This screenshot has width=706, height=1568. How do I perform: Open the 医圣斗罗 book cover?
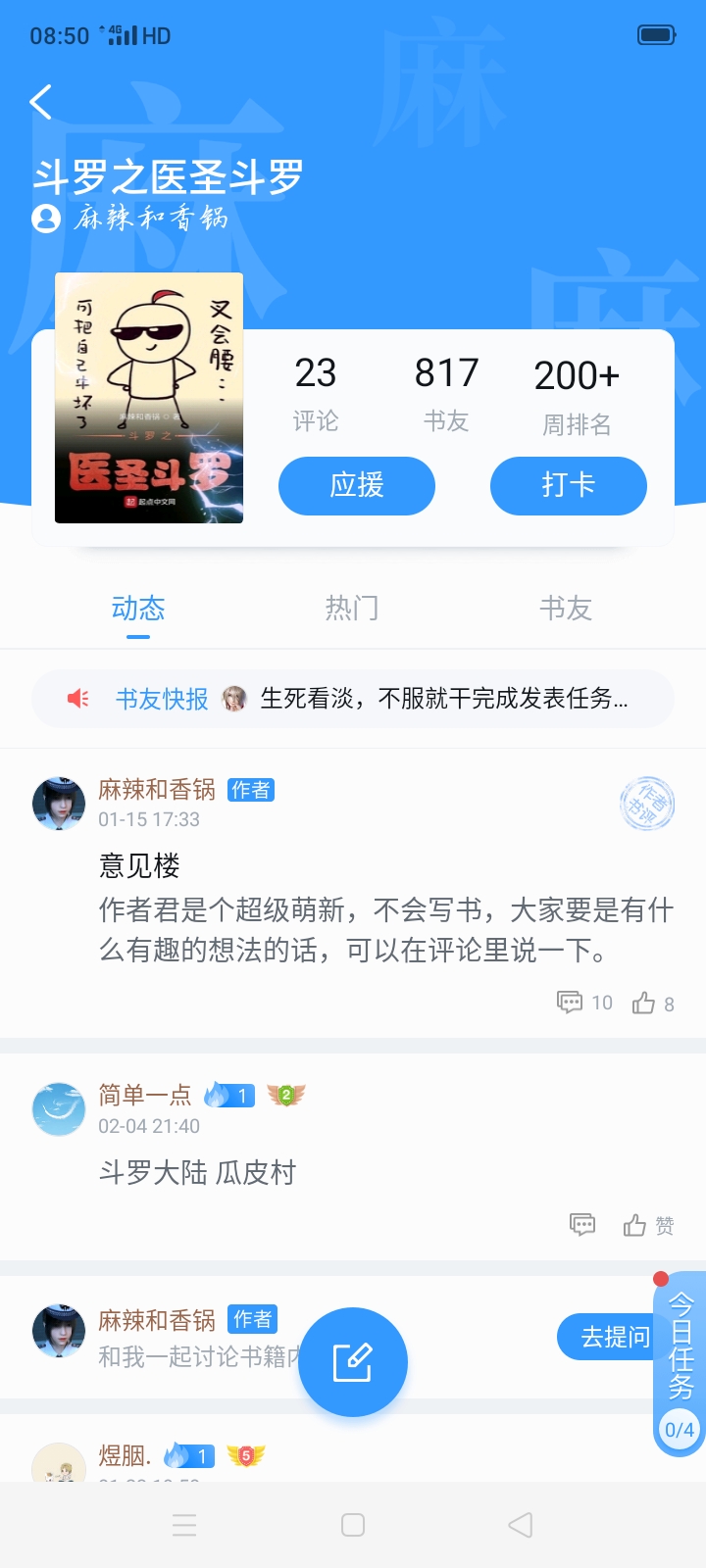click(x=149, y=398)
